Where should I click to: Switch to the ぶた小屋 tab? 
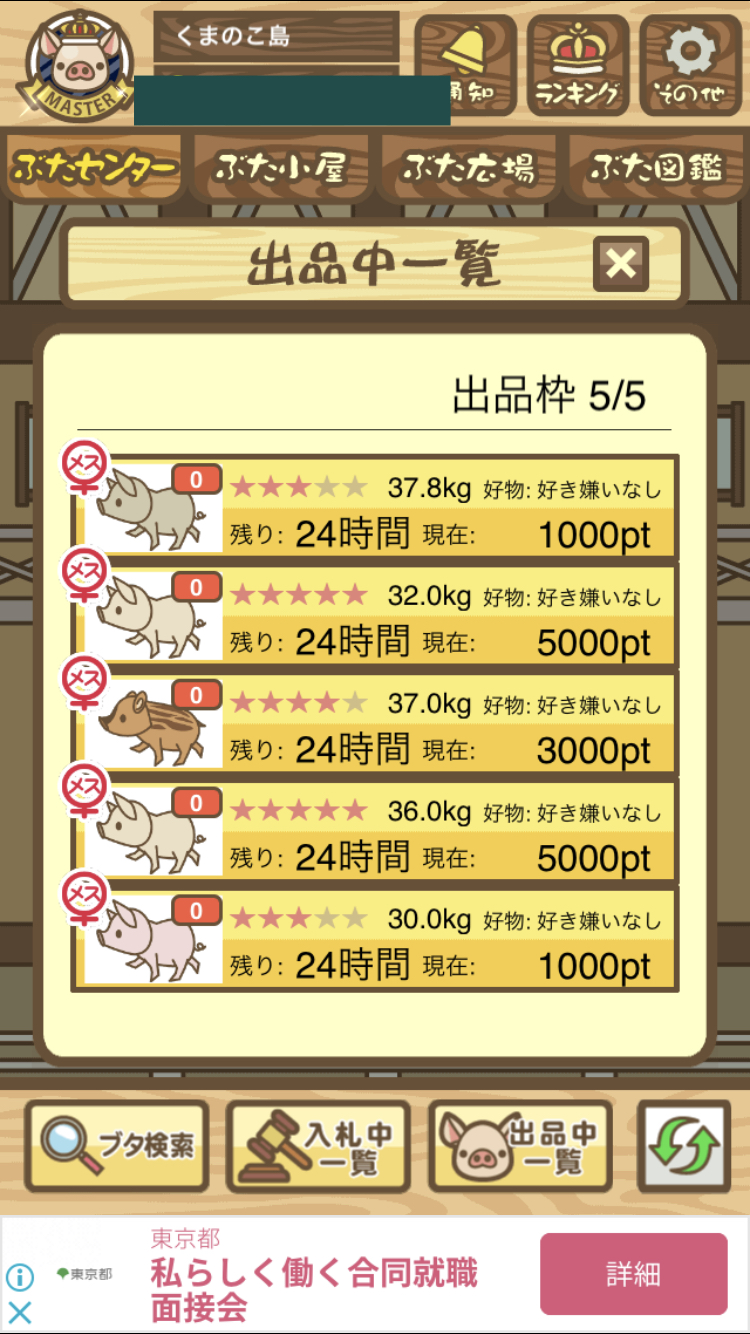tap(281, 167)
